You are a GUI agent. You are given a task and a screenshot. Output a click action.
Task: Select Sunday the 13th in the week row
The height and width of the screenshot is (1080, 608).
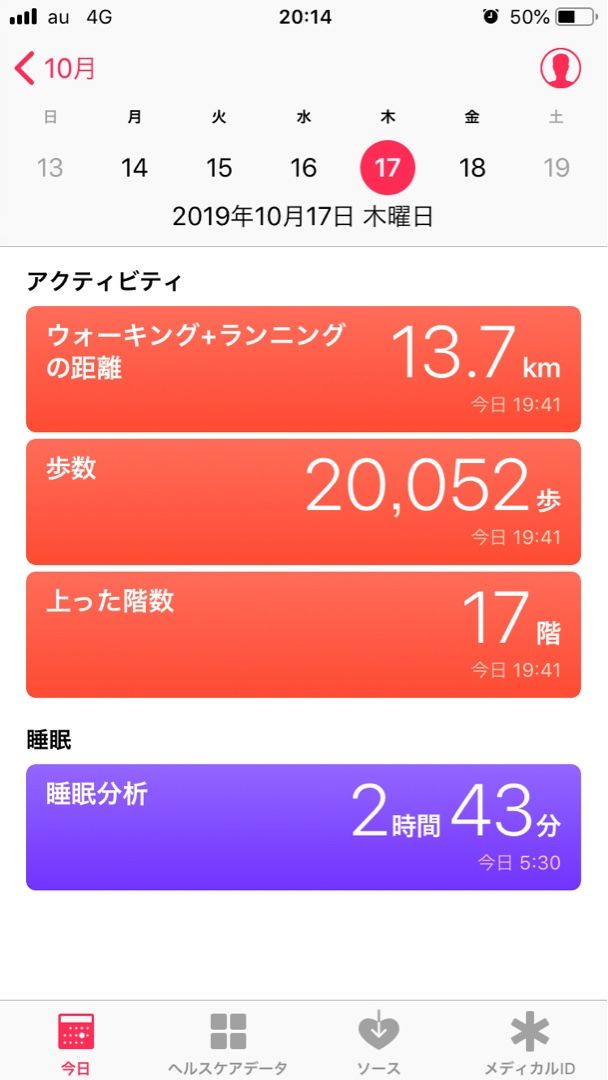coord(50,167)
